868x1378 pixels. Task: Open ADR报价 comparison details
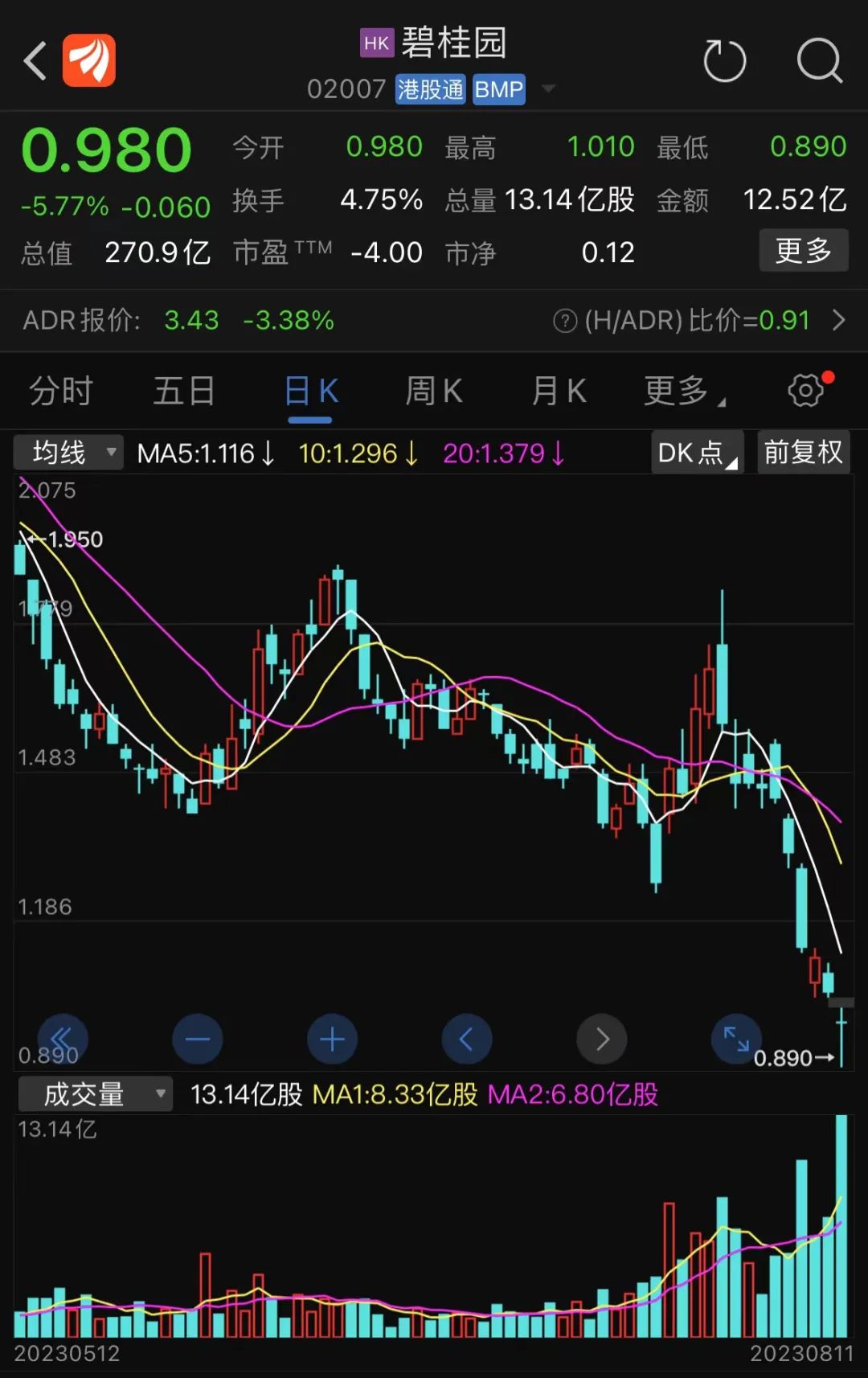[838, 321]
